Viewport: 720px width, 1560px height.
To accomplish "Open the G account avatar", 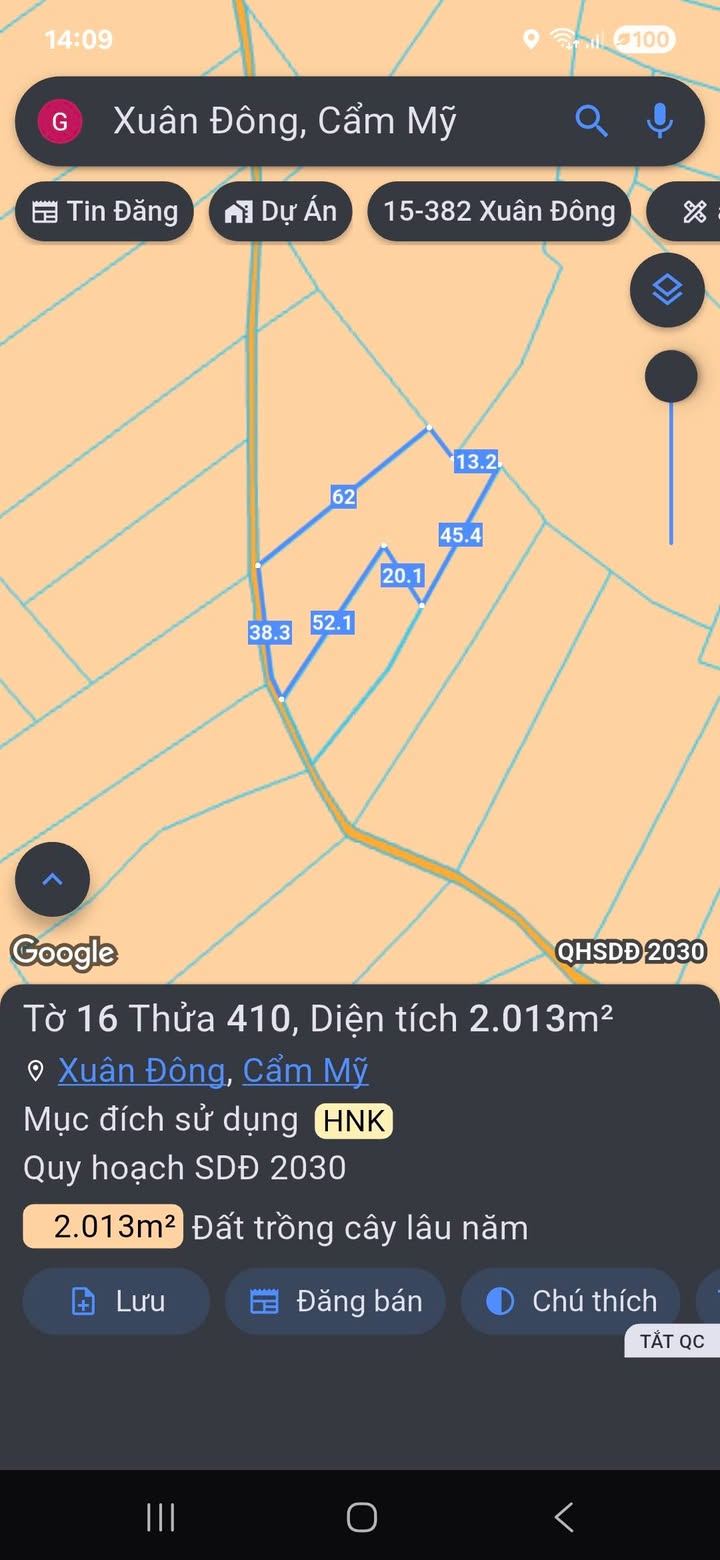I will [60, 122].
